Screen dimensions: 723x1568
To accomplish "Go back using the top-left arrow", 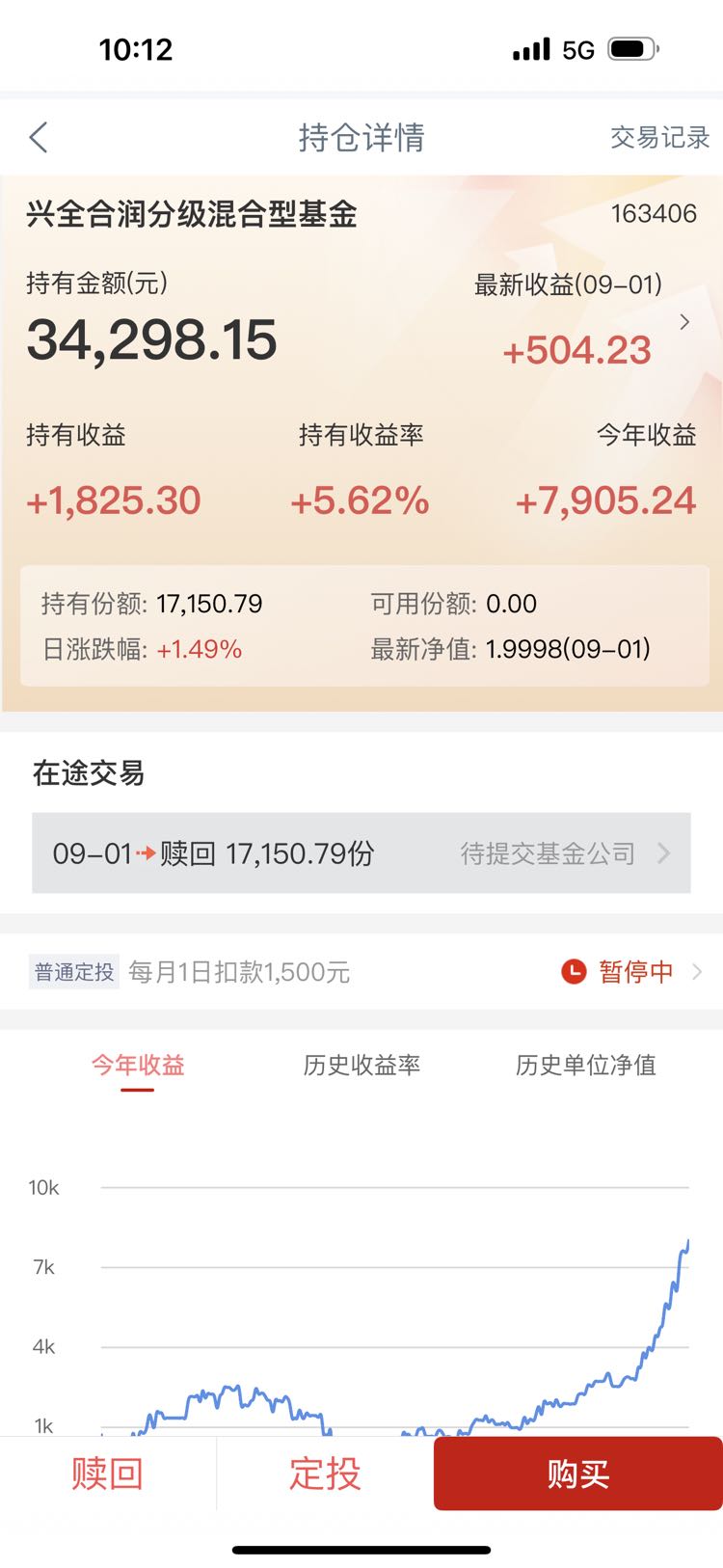I will [39, 137].
